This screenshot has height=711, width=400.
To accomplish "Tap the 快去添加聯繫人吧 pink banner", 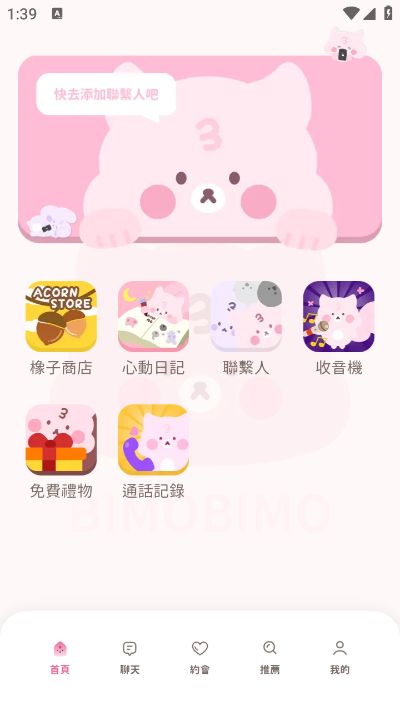I will point(200,149).
